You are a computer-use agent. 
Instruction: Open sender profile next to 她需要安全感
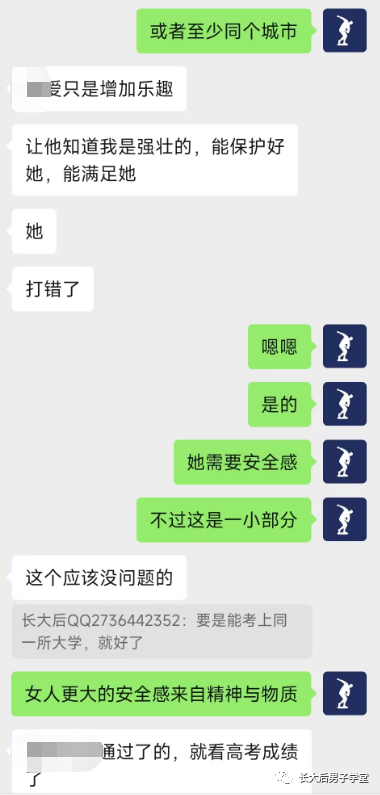(345, 462)
